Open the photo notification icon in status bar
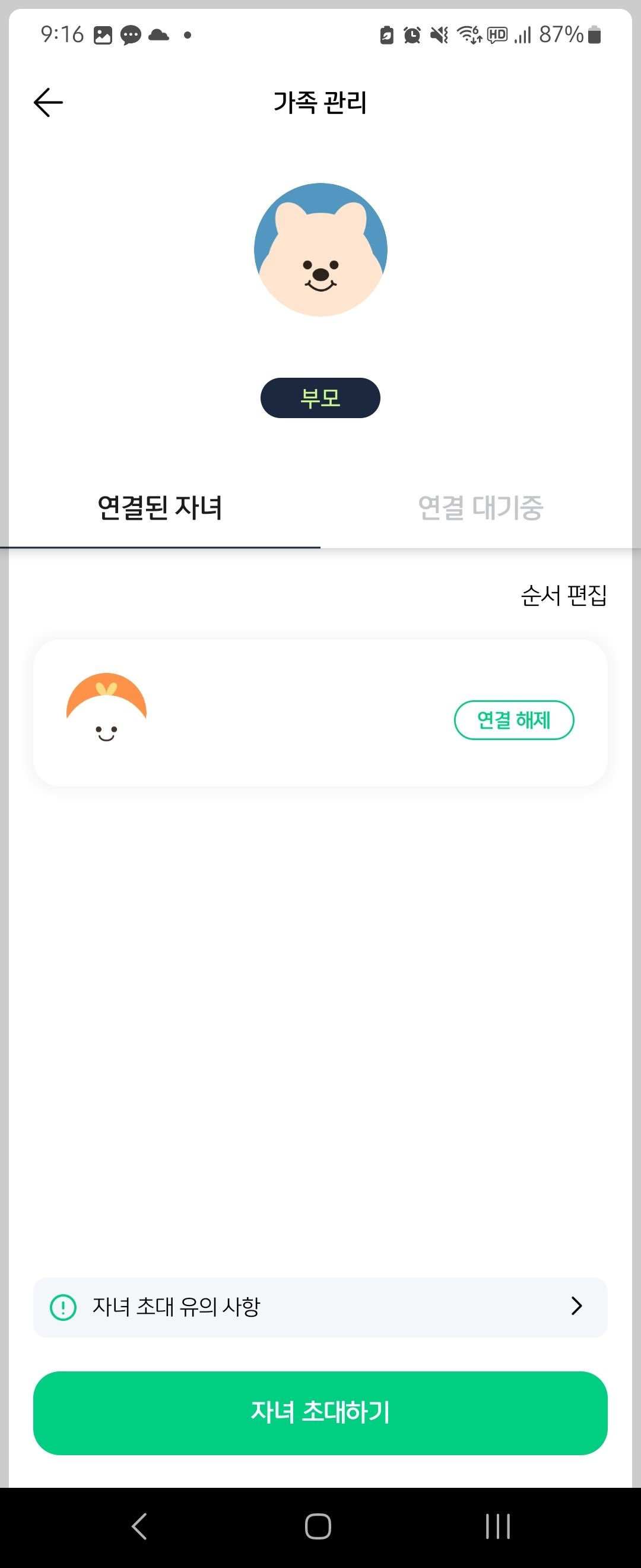641x1568 pixels. pyautogui.click(x=102, y=36)
